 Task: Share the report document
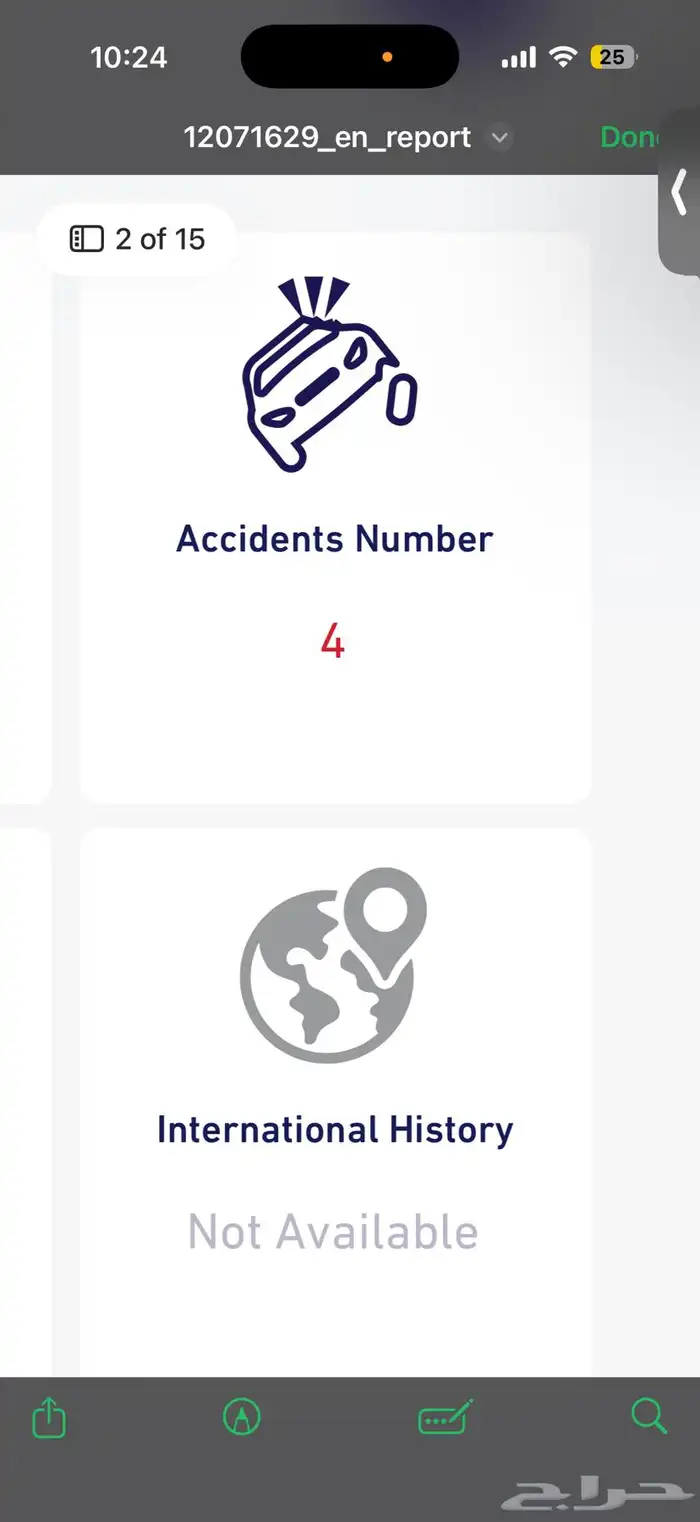coord(48,1417)
